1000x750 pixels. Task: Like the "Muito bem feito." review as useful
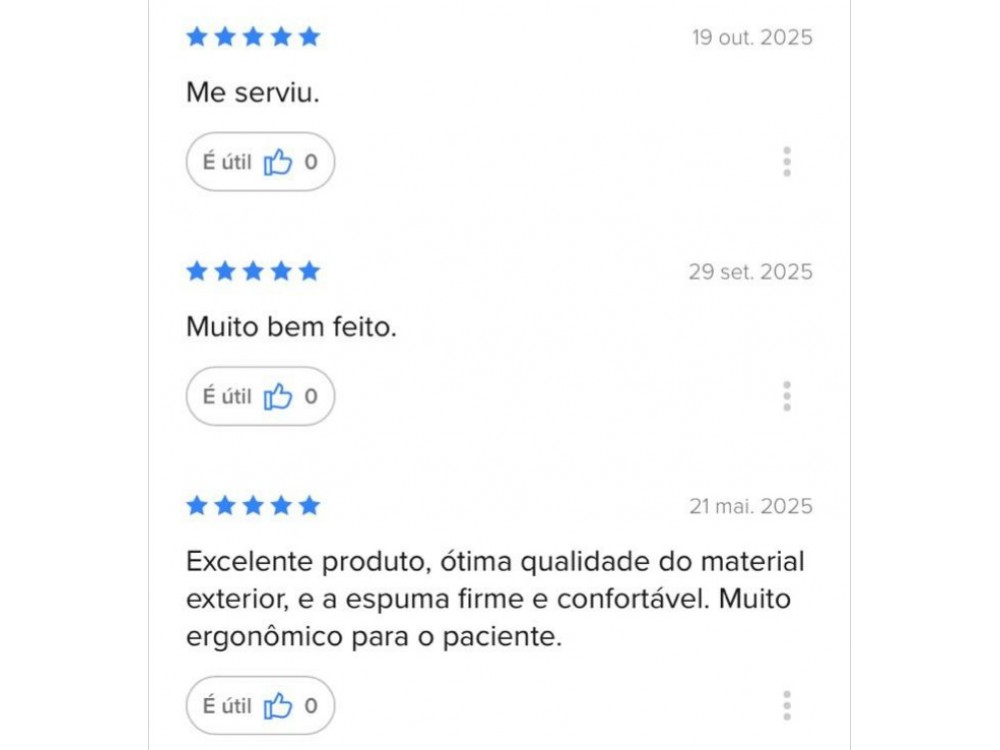pos(260,396)
